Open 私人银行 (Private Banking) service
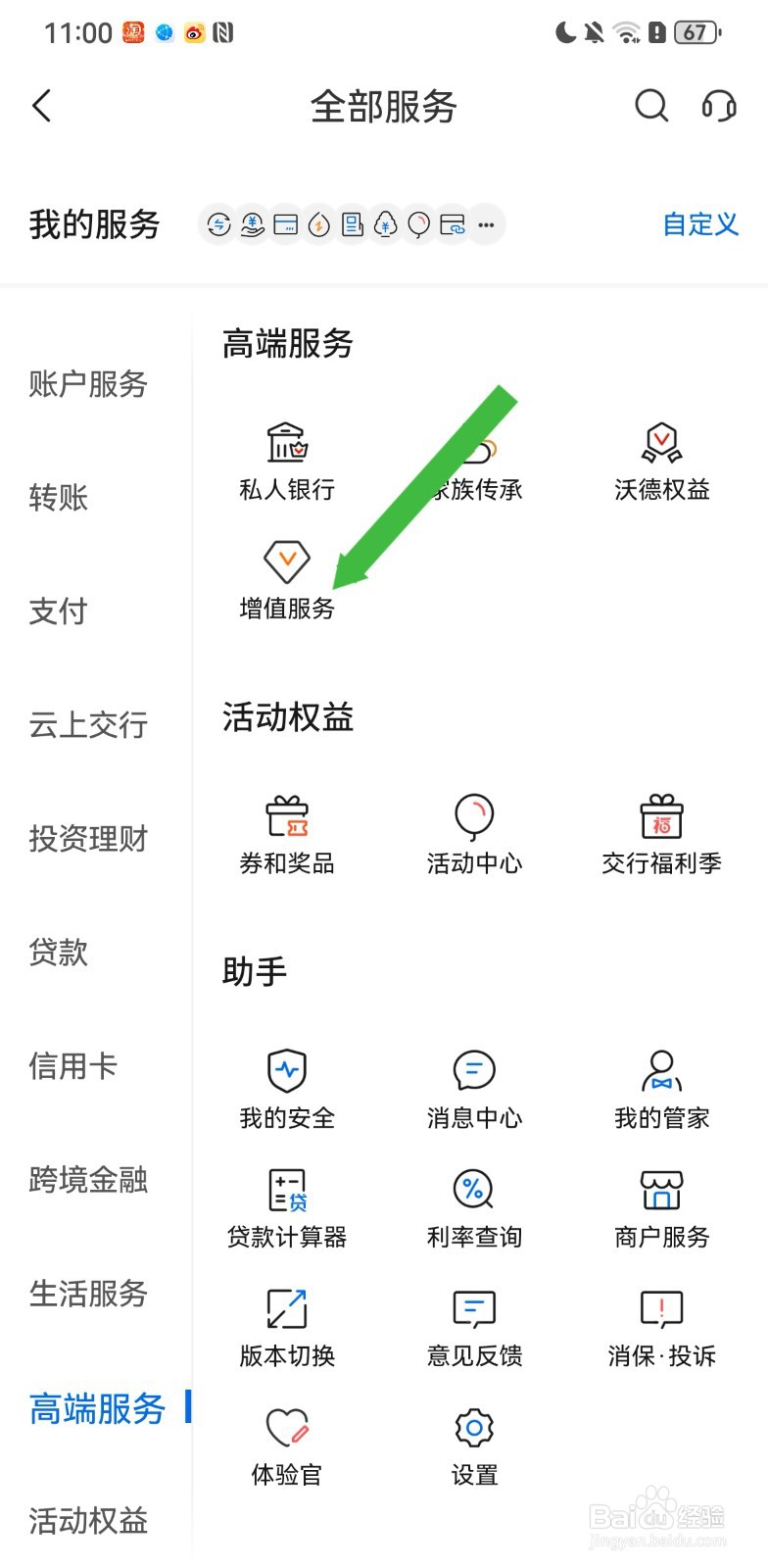Screen dimensions: 768x1568 coord(287,461)
